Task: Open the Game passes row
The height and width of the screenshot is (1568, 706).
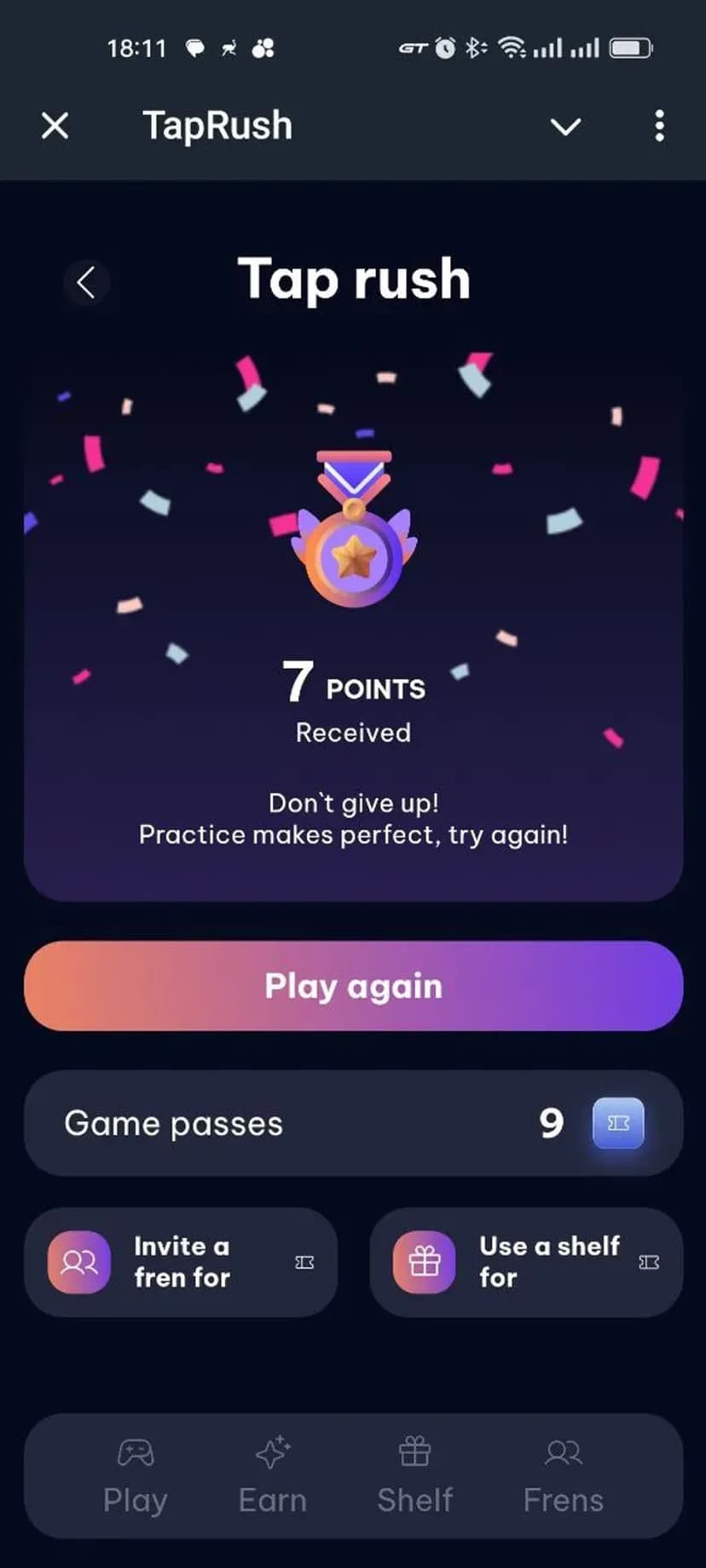Action: pyautogui.click(x=353, y=1123)
